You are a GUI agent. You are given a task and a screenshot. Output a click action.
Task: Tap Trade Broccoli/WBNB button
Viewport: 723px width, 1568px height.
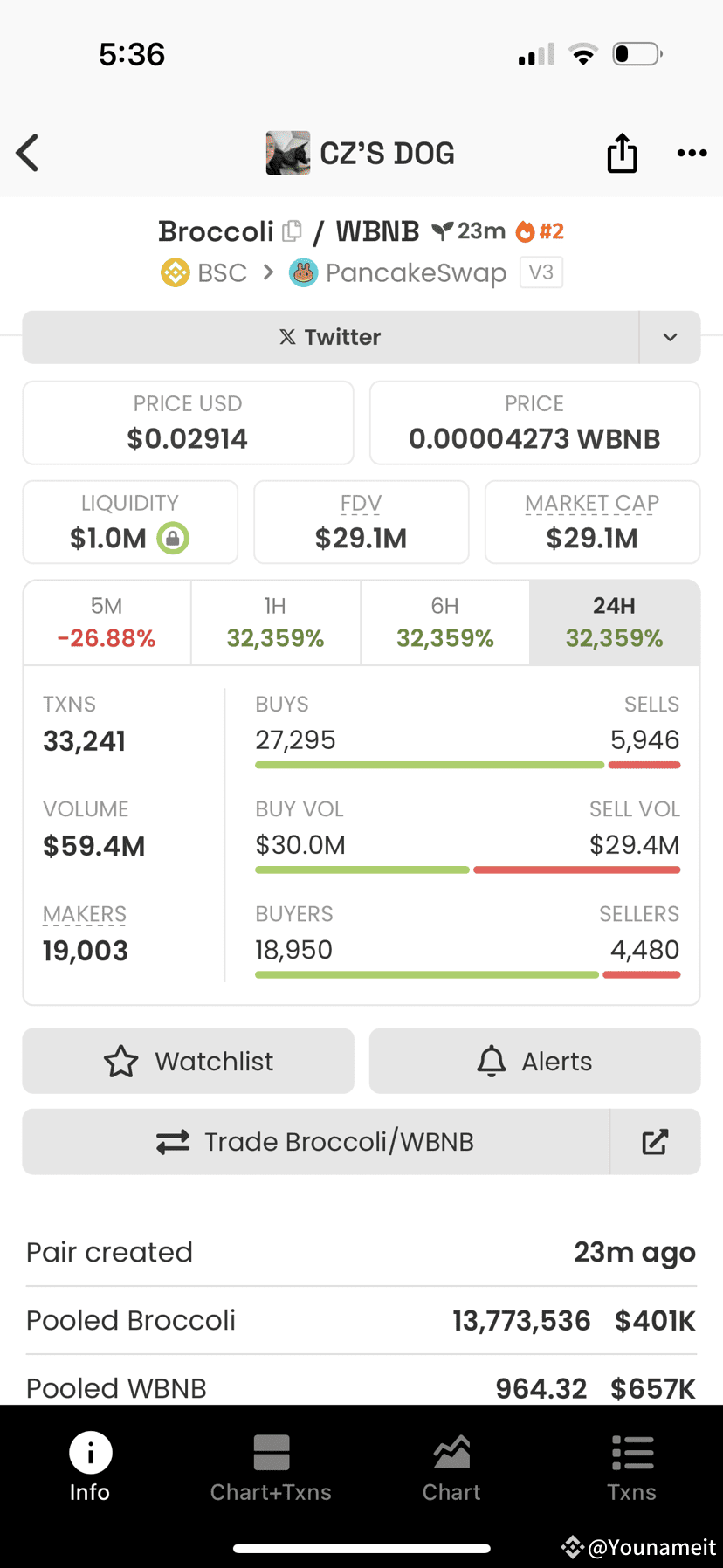[x=315, y=1141]
